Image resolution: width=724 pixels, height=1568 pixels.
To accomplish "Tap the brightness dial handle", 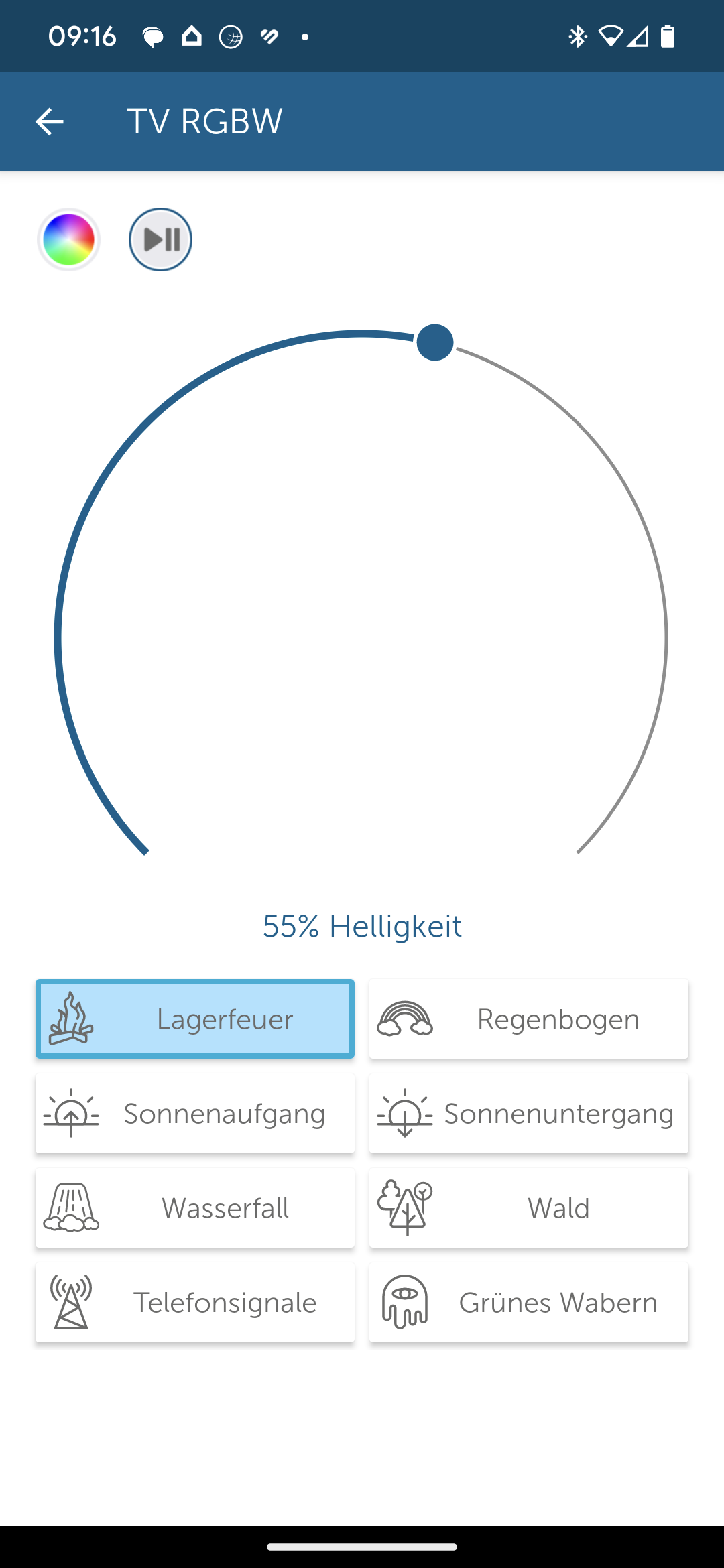I will tap(435, 342).
